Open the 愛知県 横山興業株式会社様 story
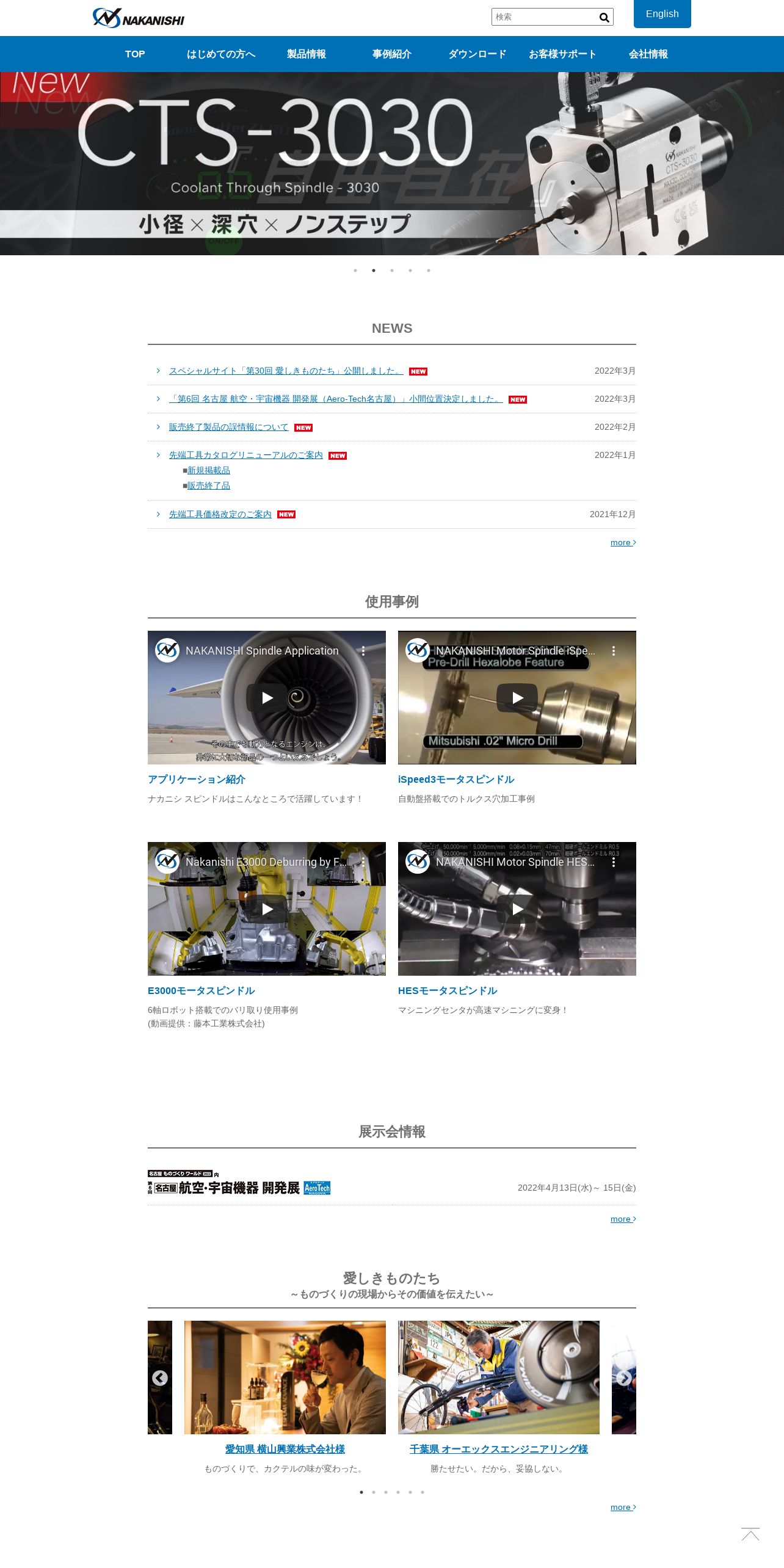 pos(285,1449)
